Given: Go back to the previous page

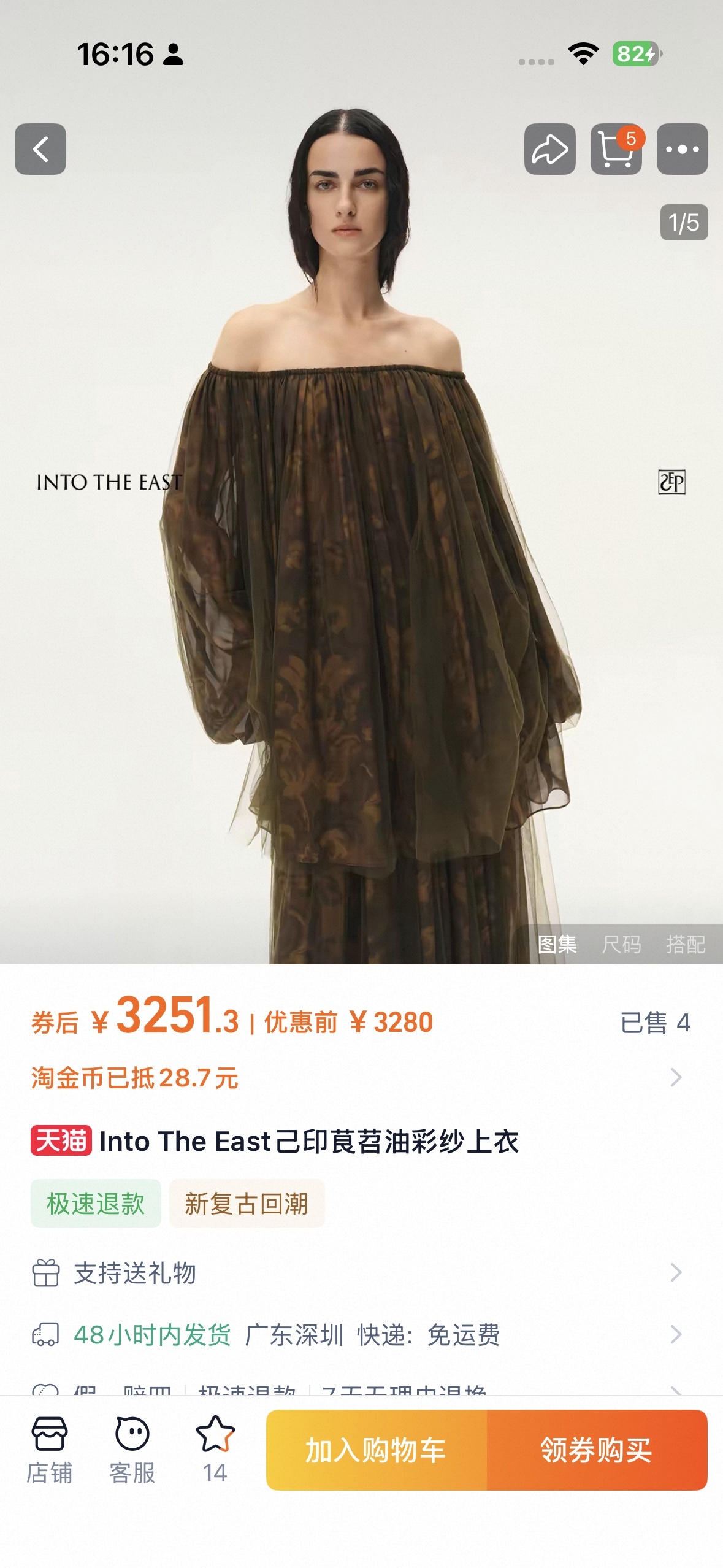Looking at the screenshot, I should pyautogui.click(x=40, y=149).
